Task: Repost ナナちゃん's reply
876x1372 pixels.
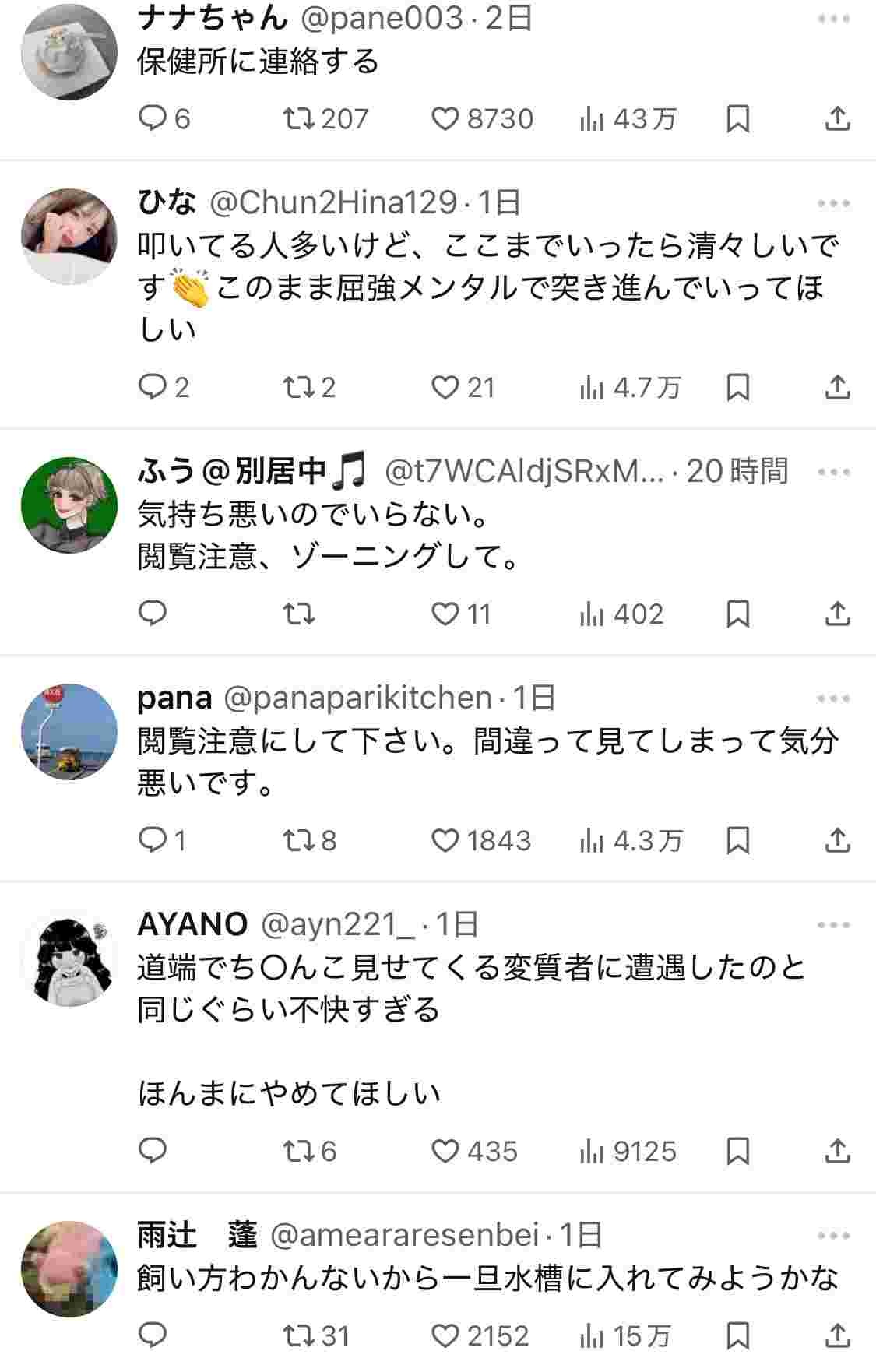Action: 298,119
